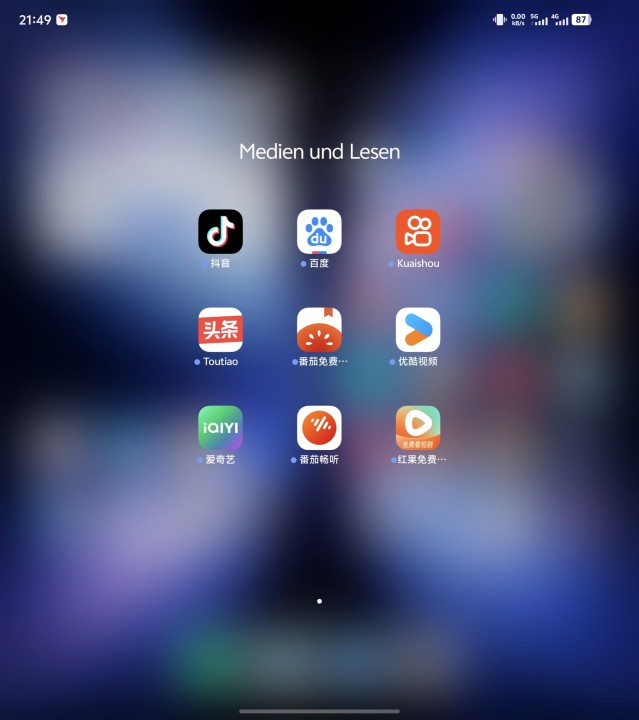Open the 番茄免费 reading app

pos(319,329)
